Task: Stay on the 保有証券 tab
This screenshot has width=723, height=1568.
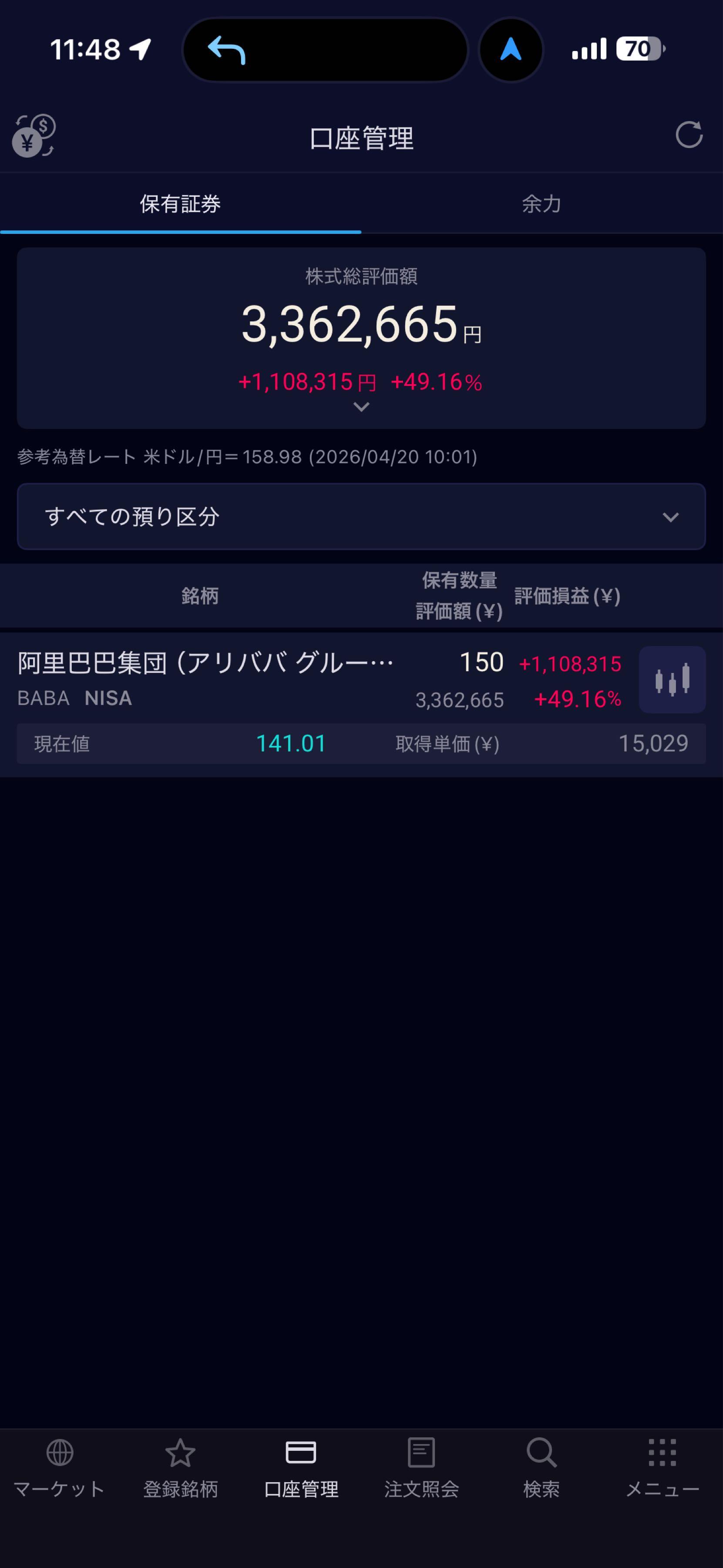Action: (181, 204)
